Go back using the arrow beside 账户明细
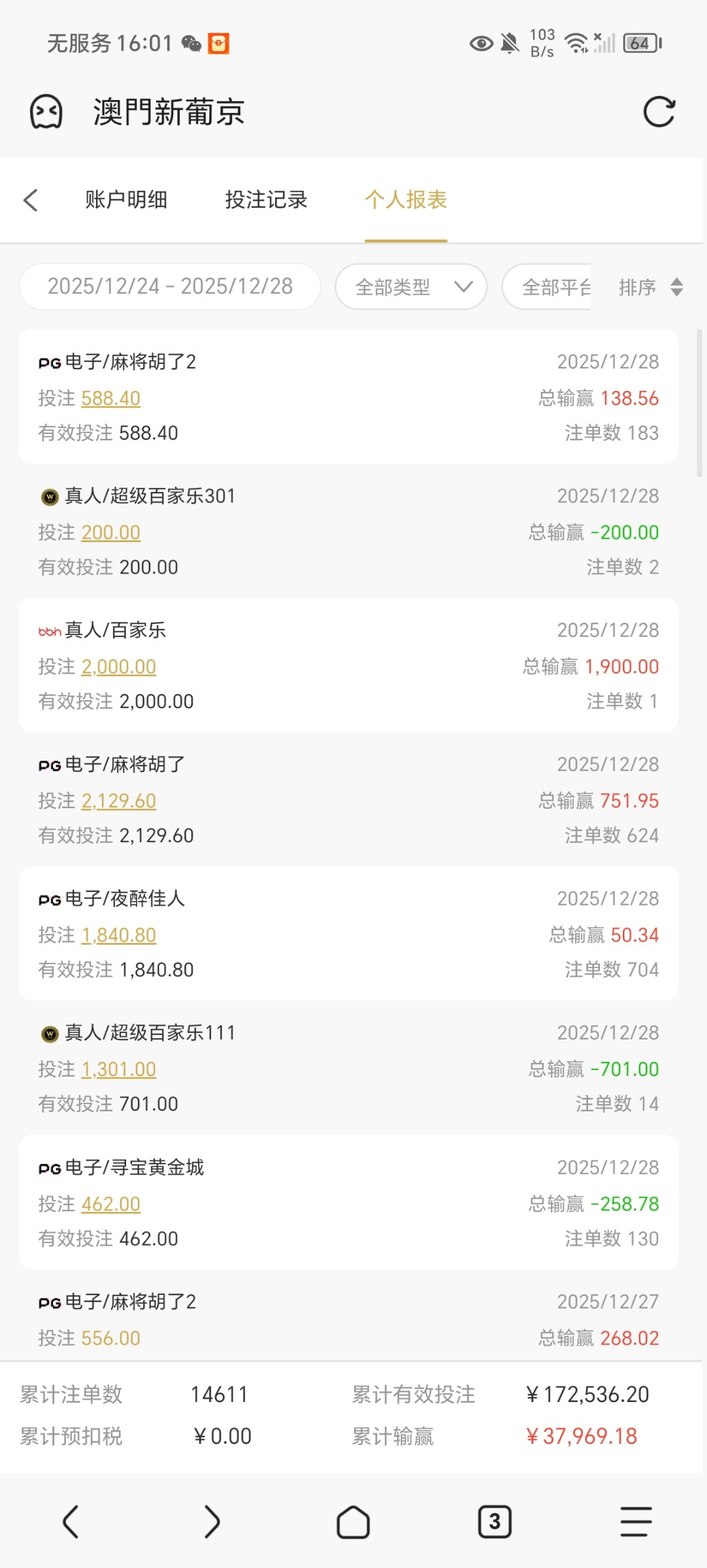The image size is (707, 1568). [31, 200]
